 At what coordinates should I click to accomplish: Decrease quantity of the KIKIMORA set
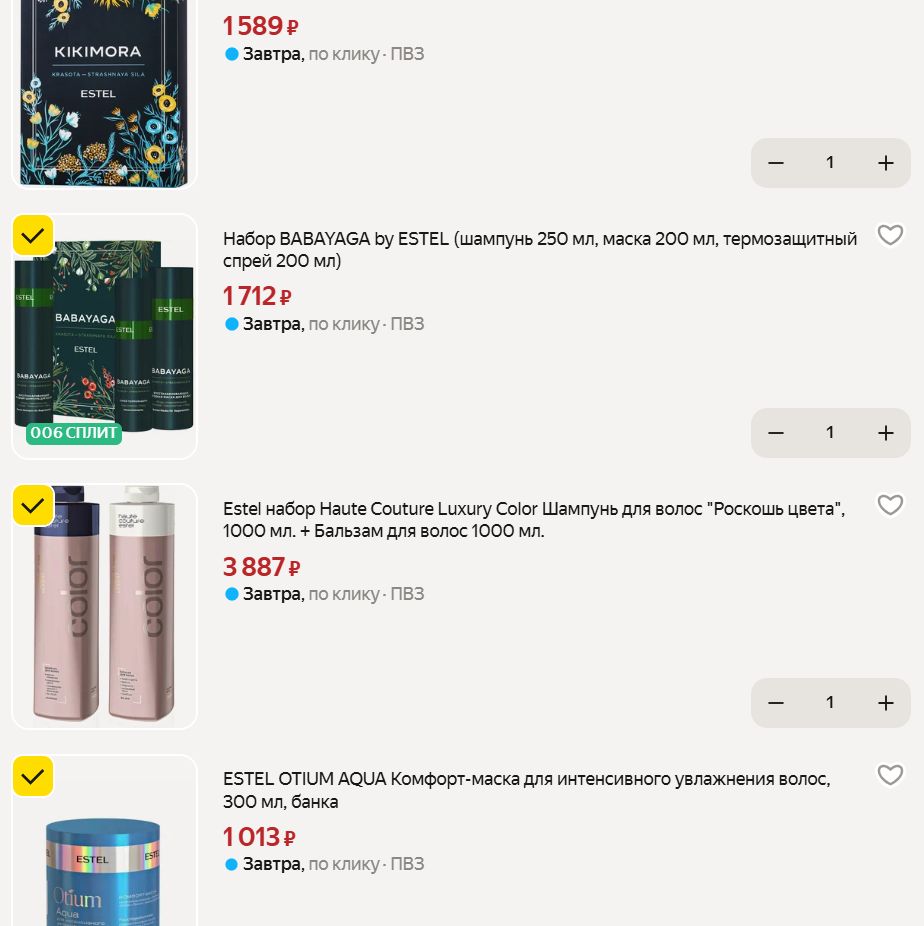pos(776,163)
